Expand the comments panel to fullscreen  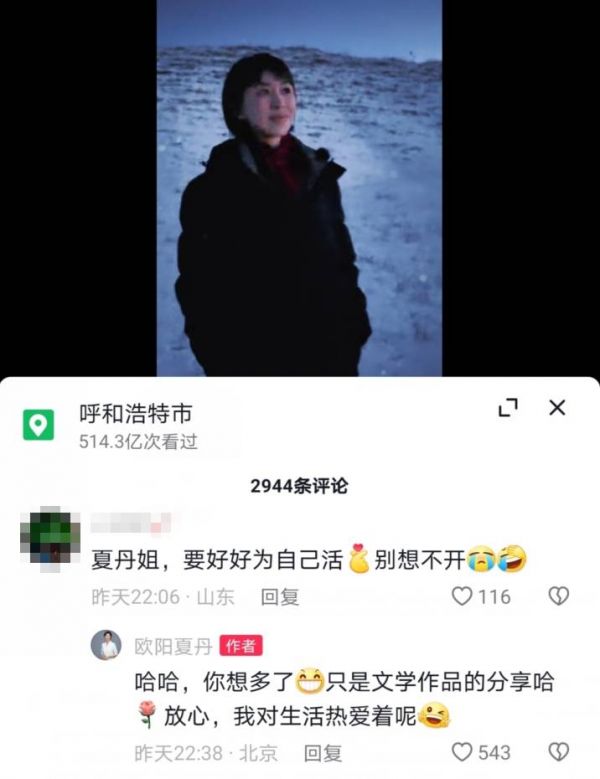coord(508,407)
